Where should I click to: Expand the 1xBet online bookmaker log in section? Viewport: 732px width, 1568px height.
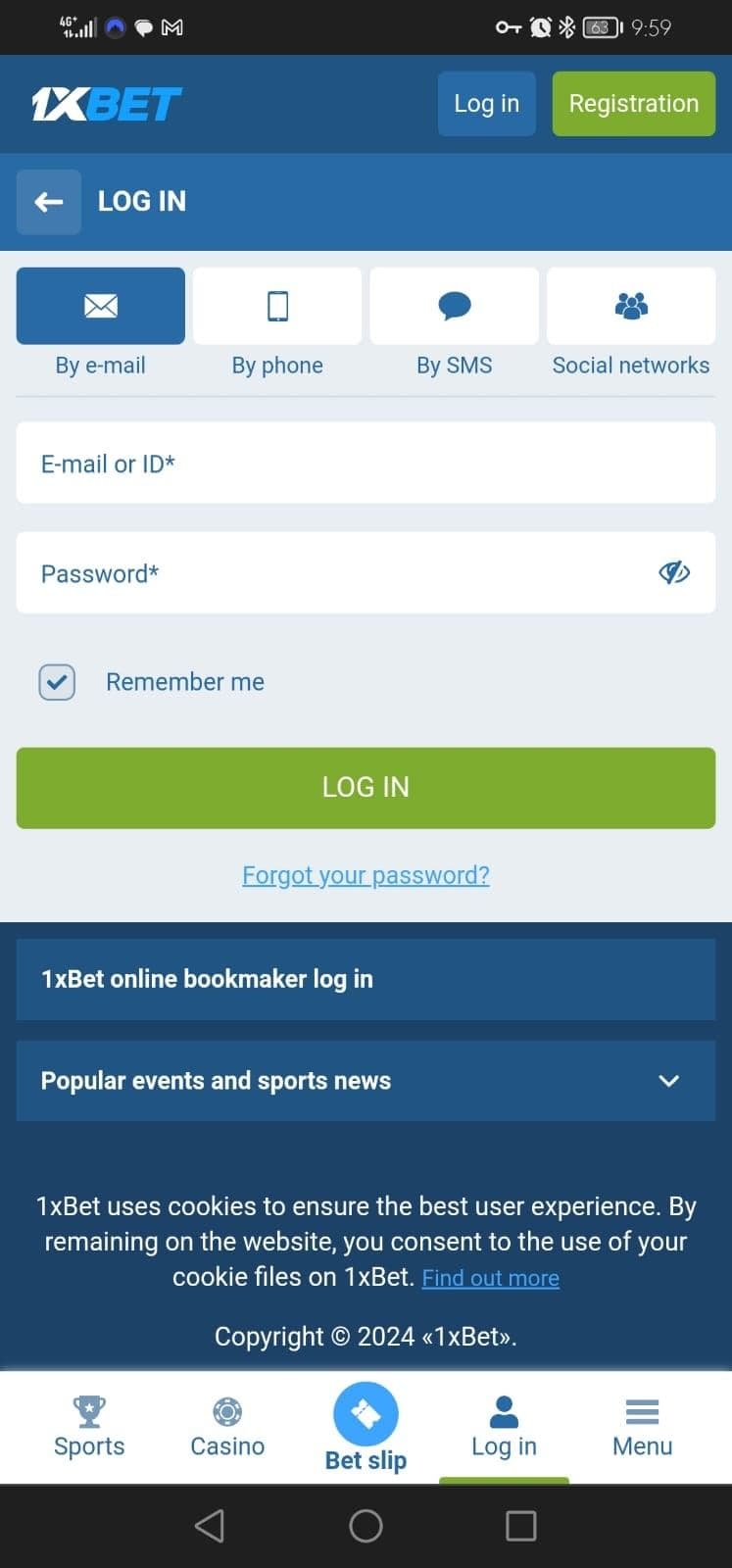tap(366, 979)
